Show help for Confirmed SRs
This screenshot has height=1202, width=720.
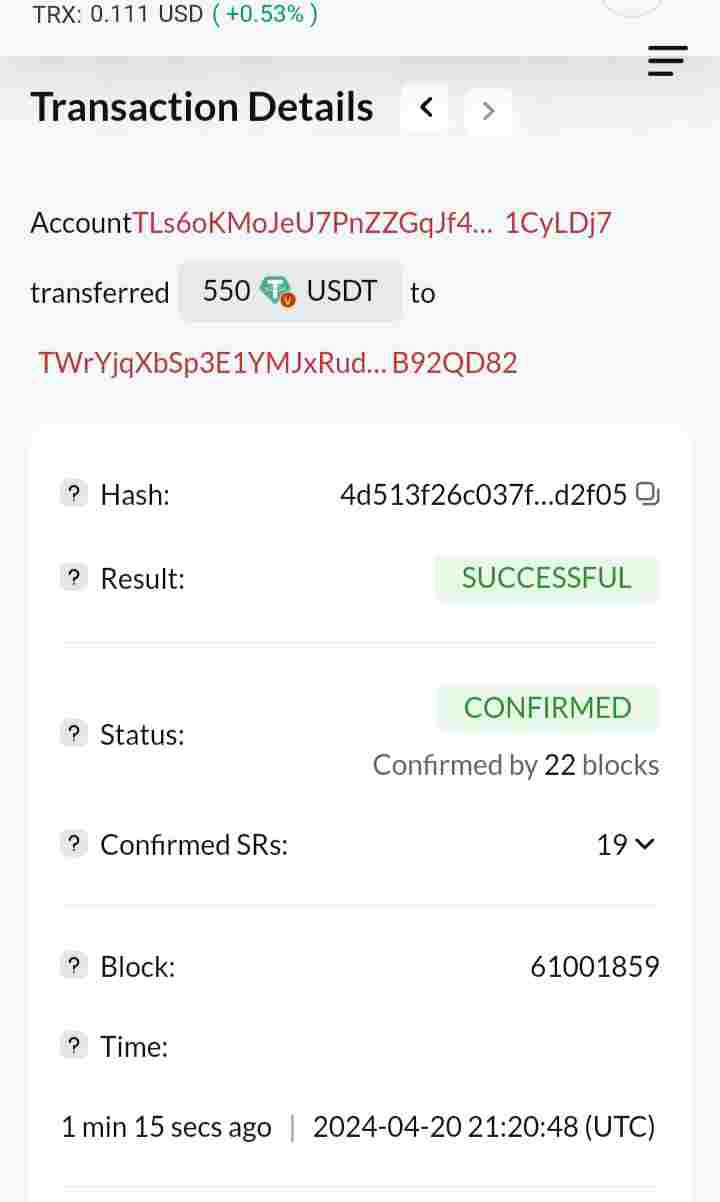click(x=74, y=844)
